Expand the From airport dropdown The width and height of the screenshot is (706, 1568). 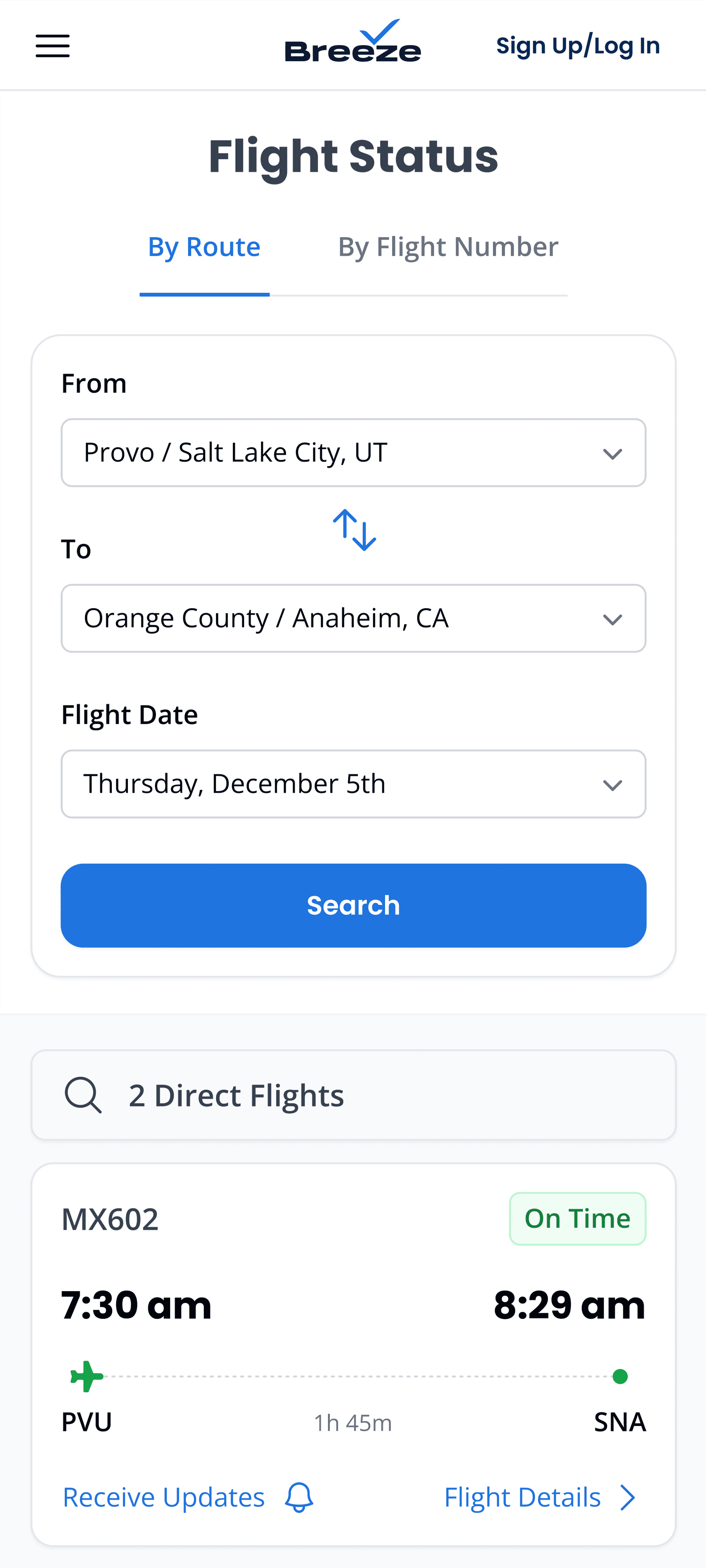click(x=353, y=453)
